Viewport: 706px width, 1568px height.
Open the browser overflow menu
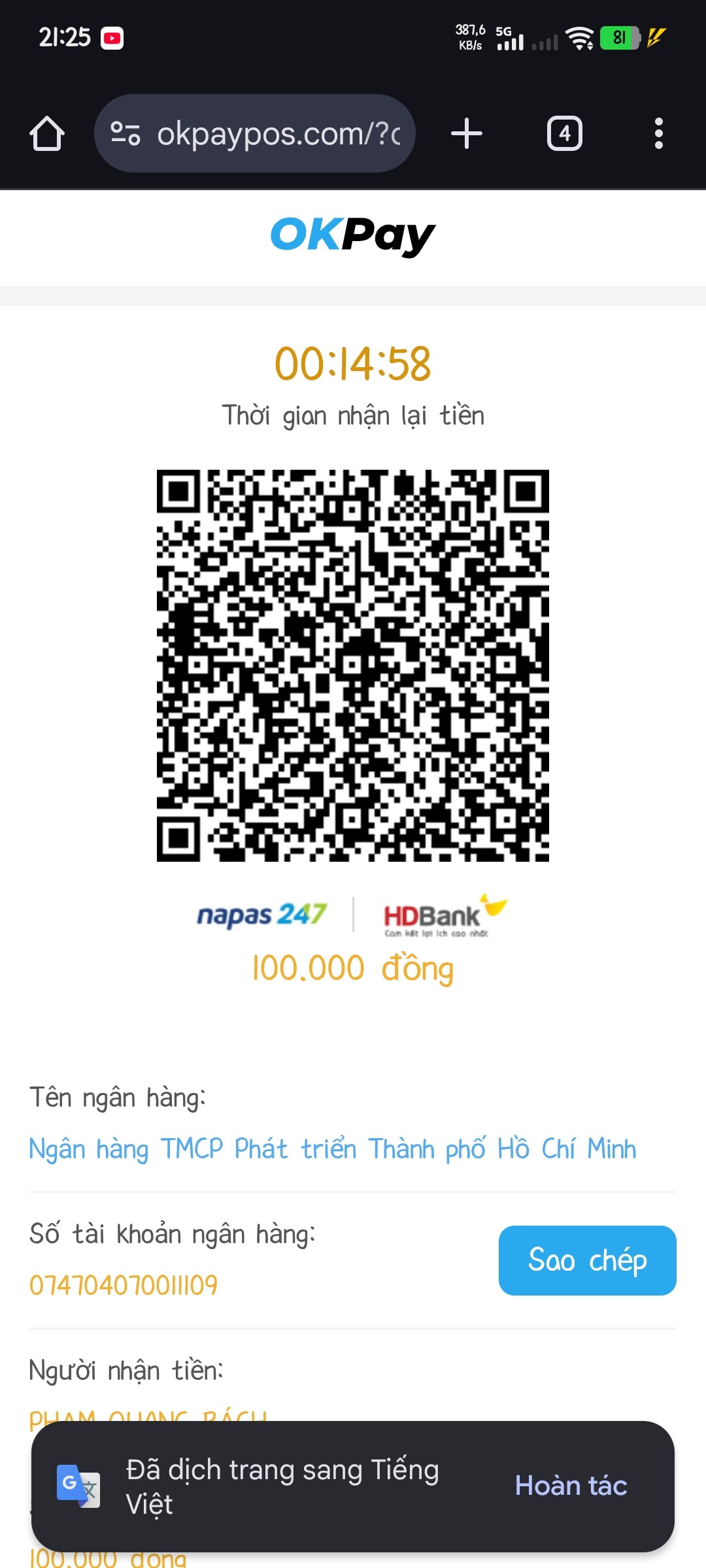pos(658,134)
